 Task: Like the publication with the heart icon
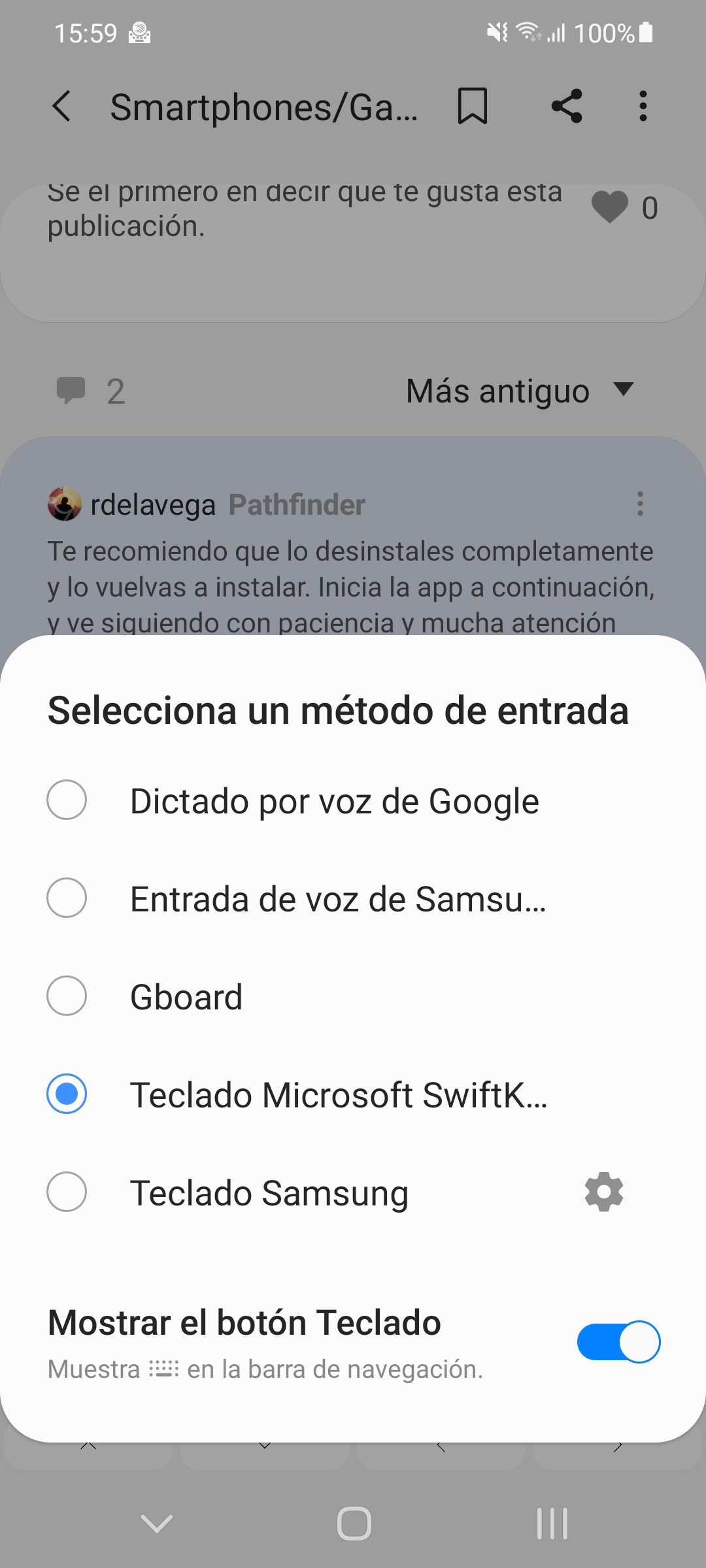coord(609,208)
